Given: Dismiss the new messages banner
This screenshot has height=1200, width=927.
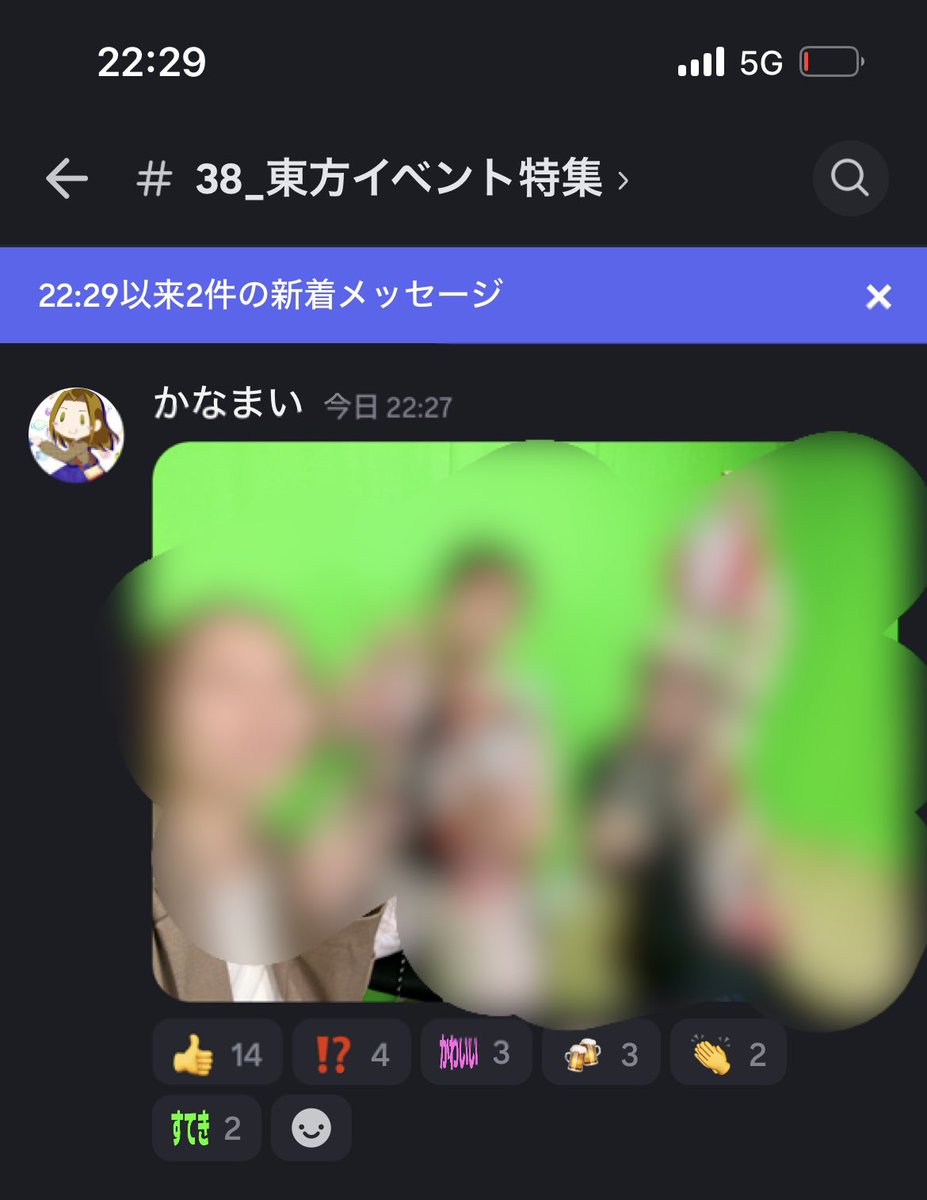Looking at the screenshot, I should pos(878,297).
